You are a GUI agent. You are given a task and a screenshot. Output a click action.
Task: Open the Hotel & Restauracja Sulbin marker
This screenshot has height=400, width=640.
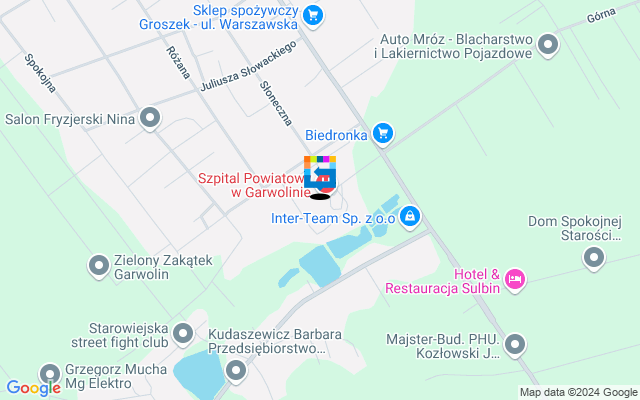tap(515, 280)
